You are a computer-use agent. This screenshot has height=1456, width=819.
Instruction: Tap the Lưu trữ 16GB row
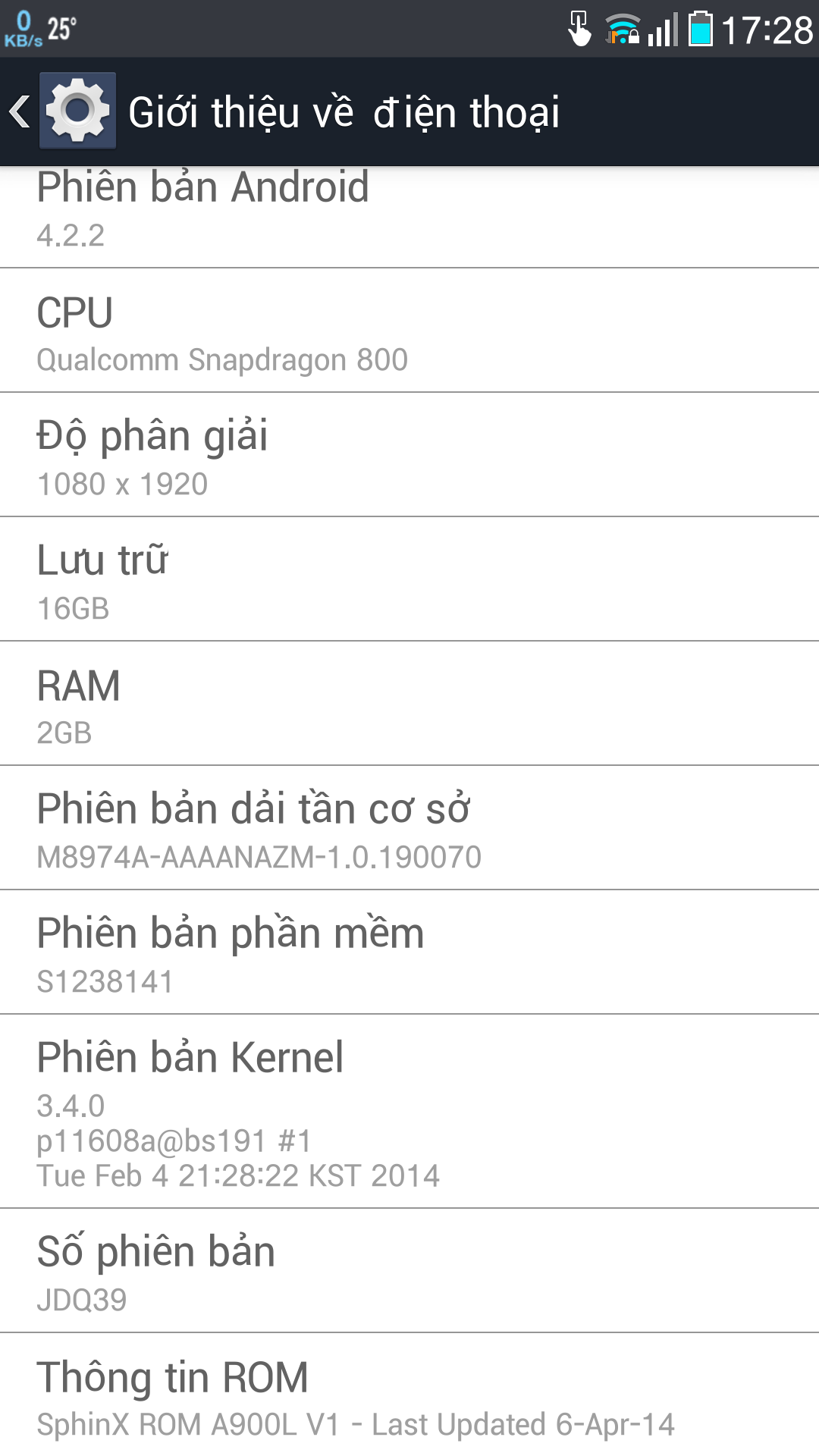(409, 579)
